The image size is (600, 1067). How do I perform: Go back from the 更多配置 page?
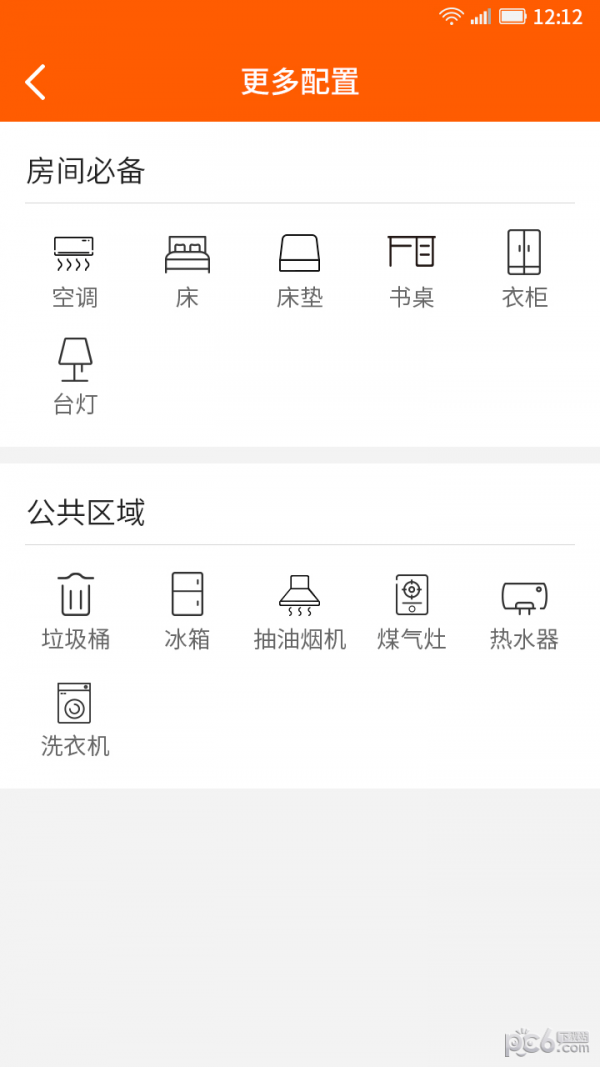tap(35, 82)
